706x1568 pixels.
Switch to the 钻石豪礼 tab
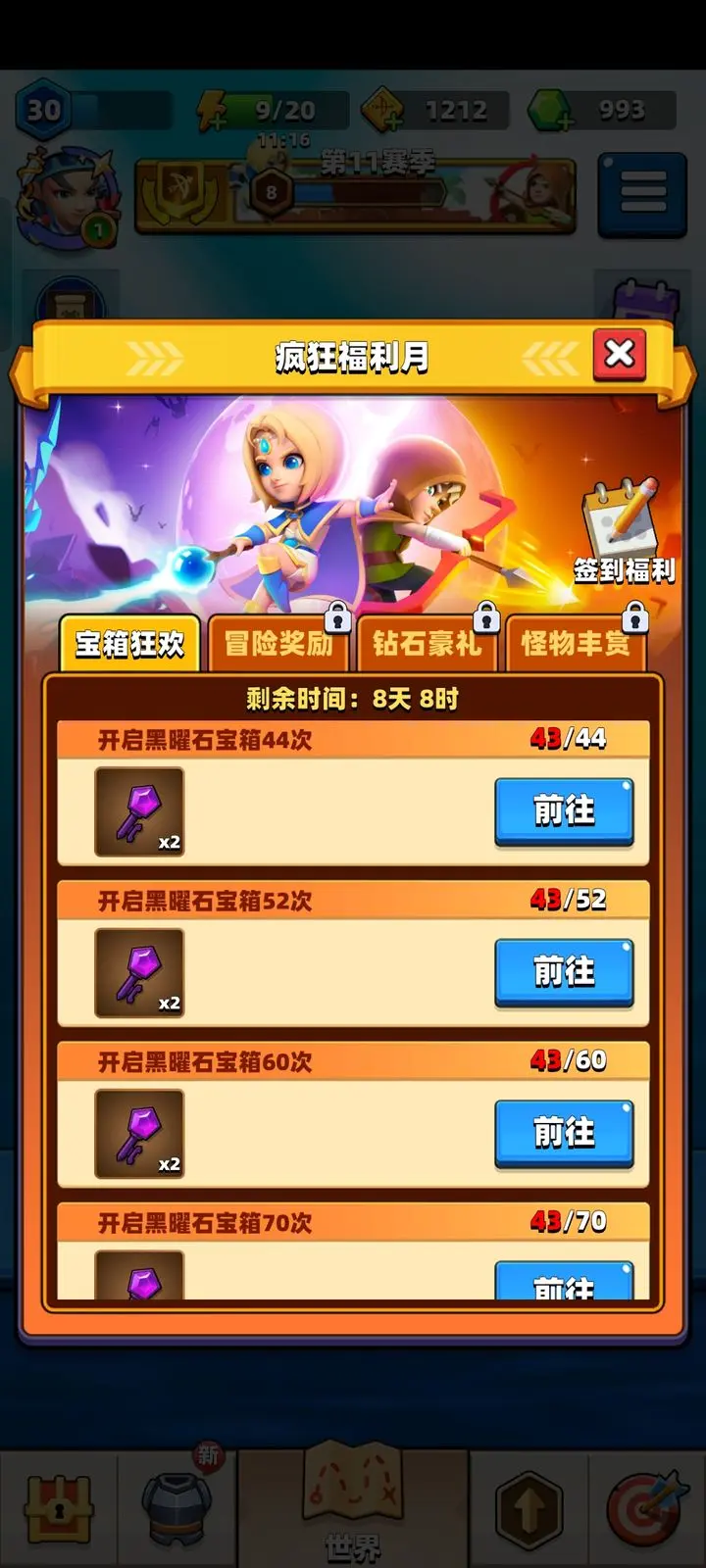[x=428, y=644]
